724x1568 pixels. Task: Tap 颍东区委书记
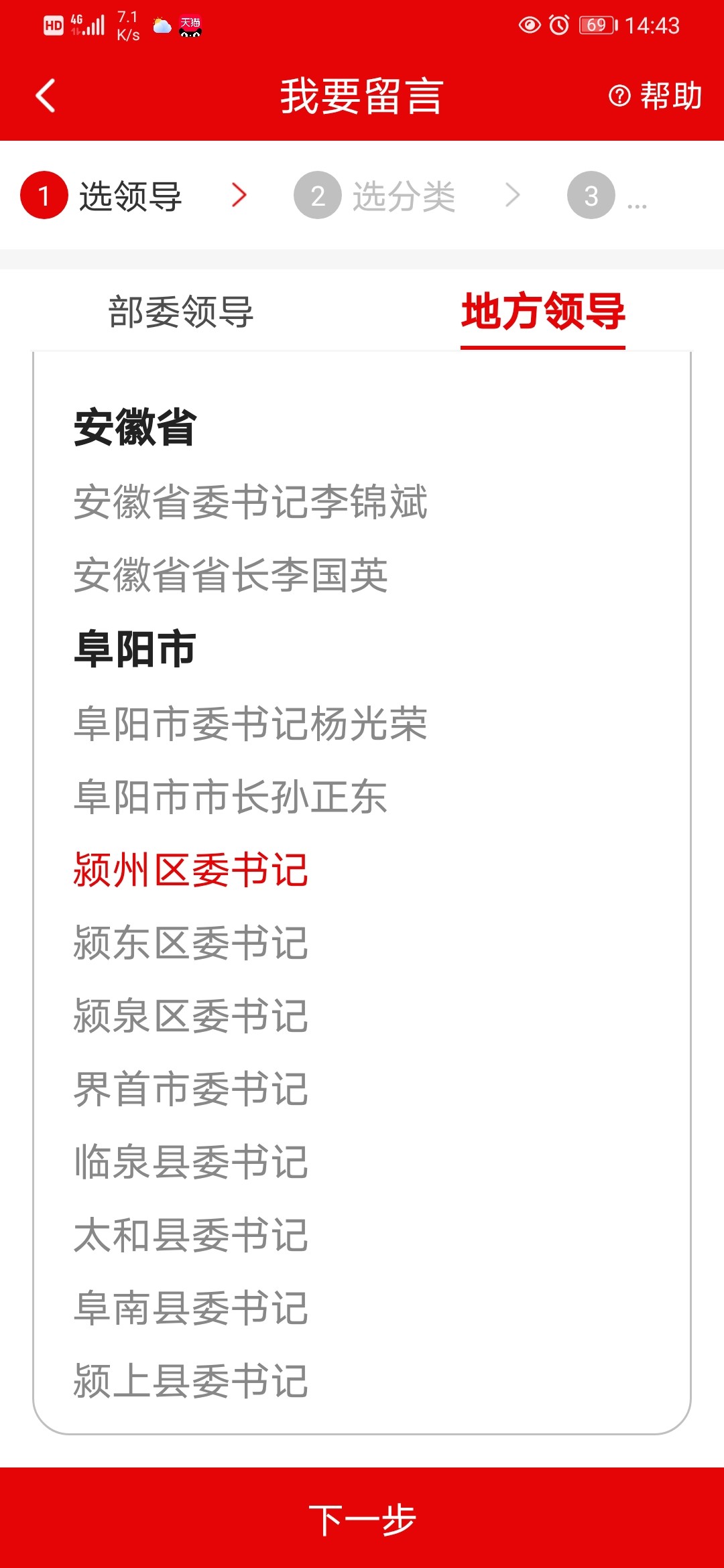(x=191, y=943)
